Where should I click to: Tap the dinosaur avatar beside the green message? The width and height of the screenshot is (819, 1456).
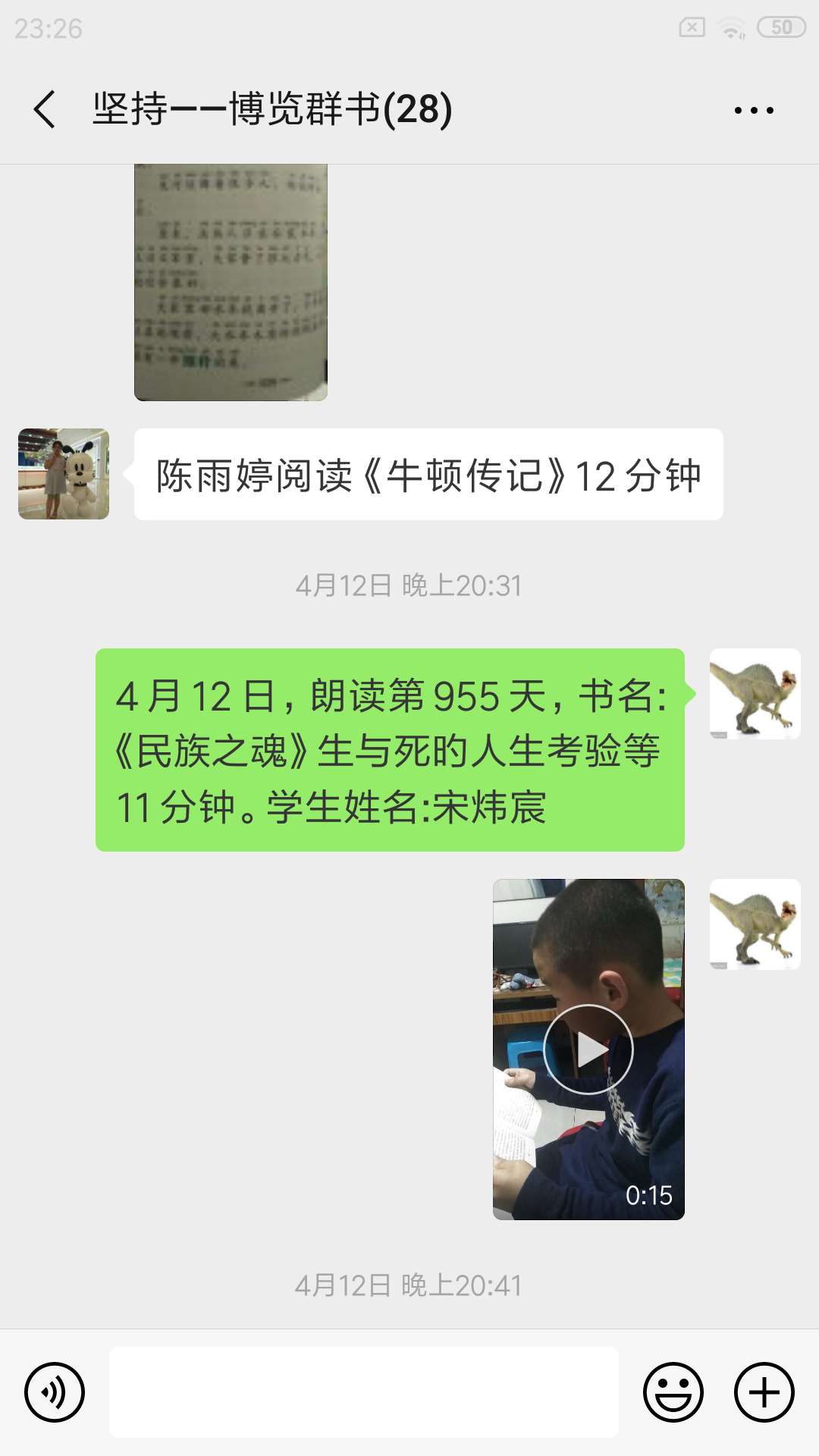755,694
